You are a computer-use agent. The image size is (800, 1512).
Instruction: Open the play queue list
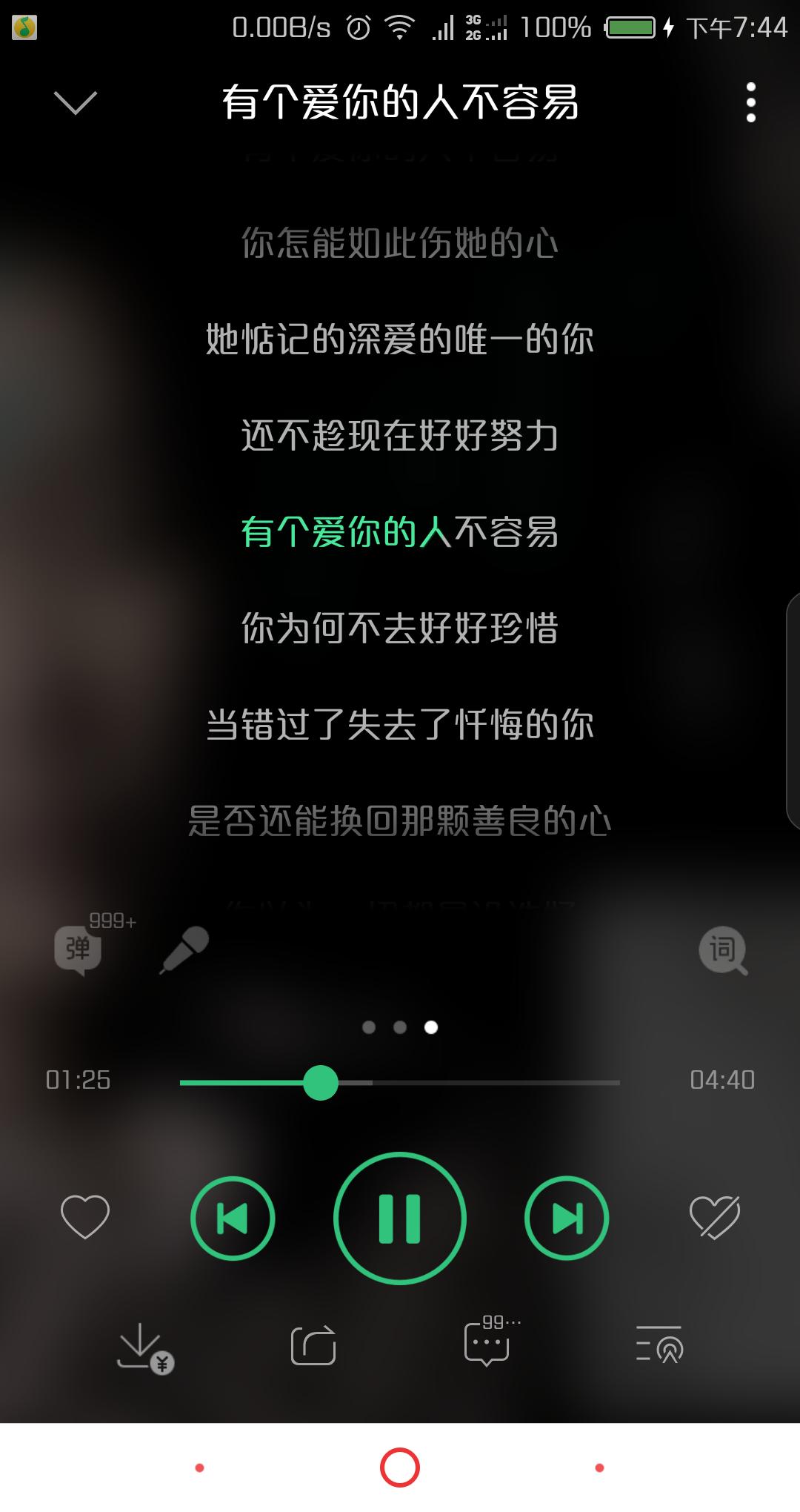659,1344
